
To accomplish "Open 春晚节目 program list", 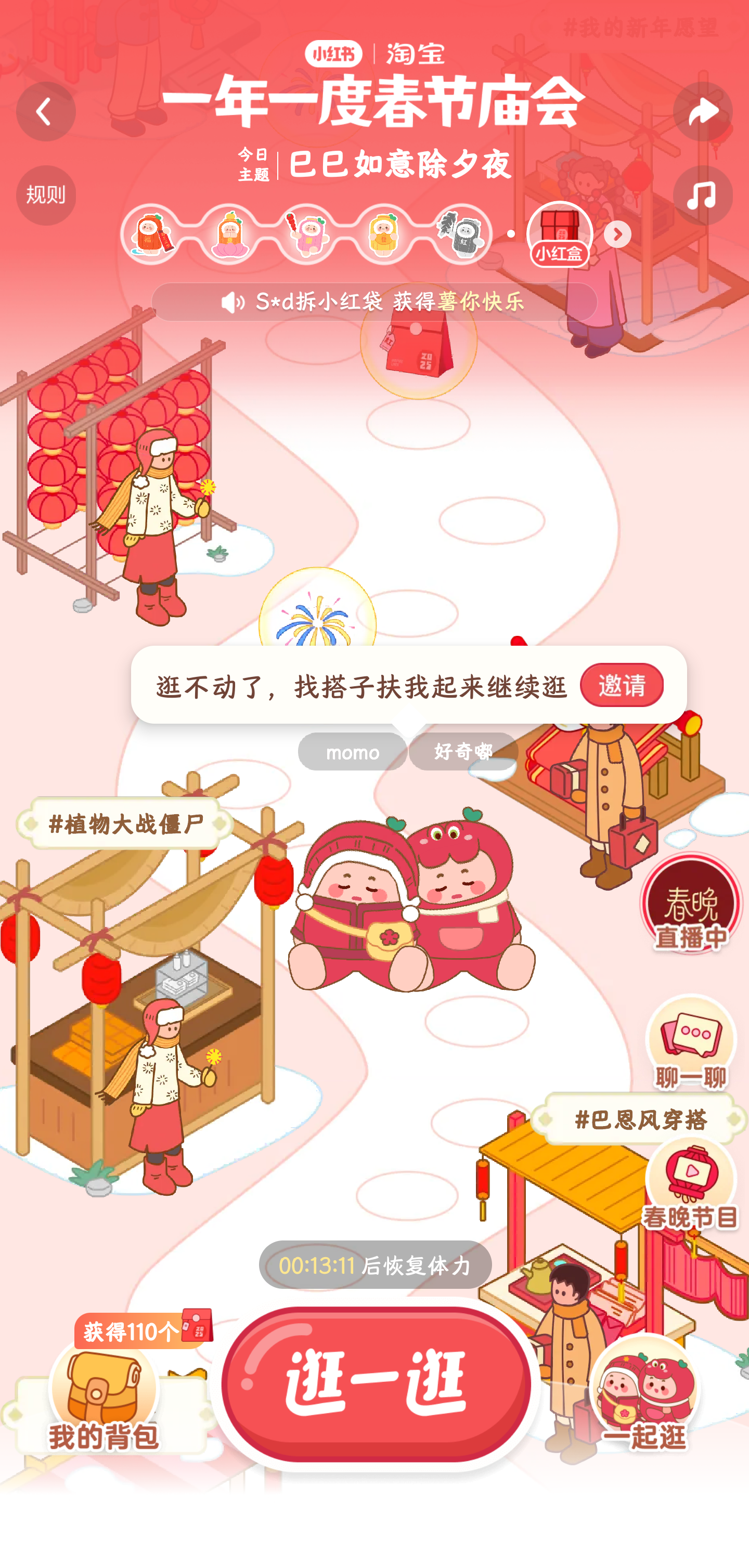I will 690,1184.
